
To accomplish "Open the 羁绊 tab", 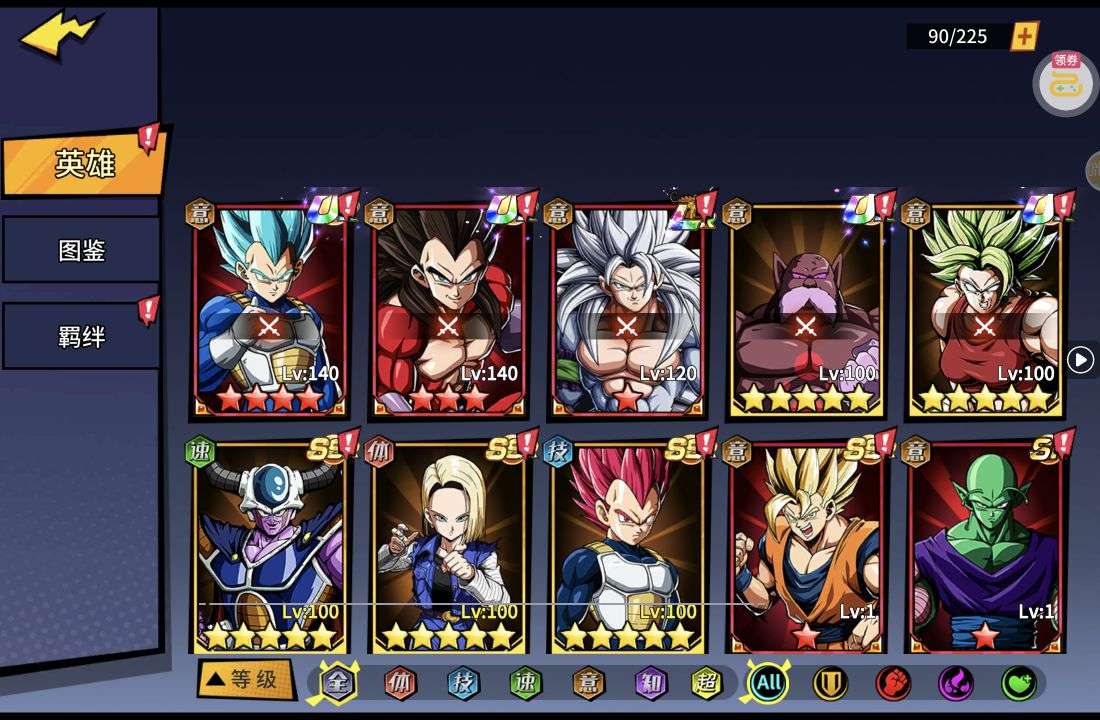I will pos(81,336).
